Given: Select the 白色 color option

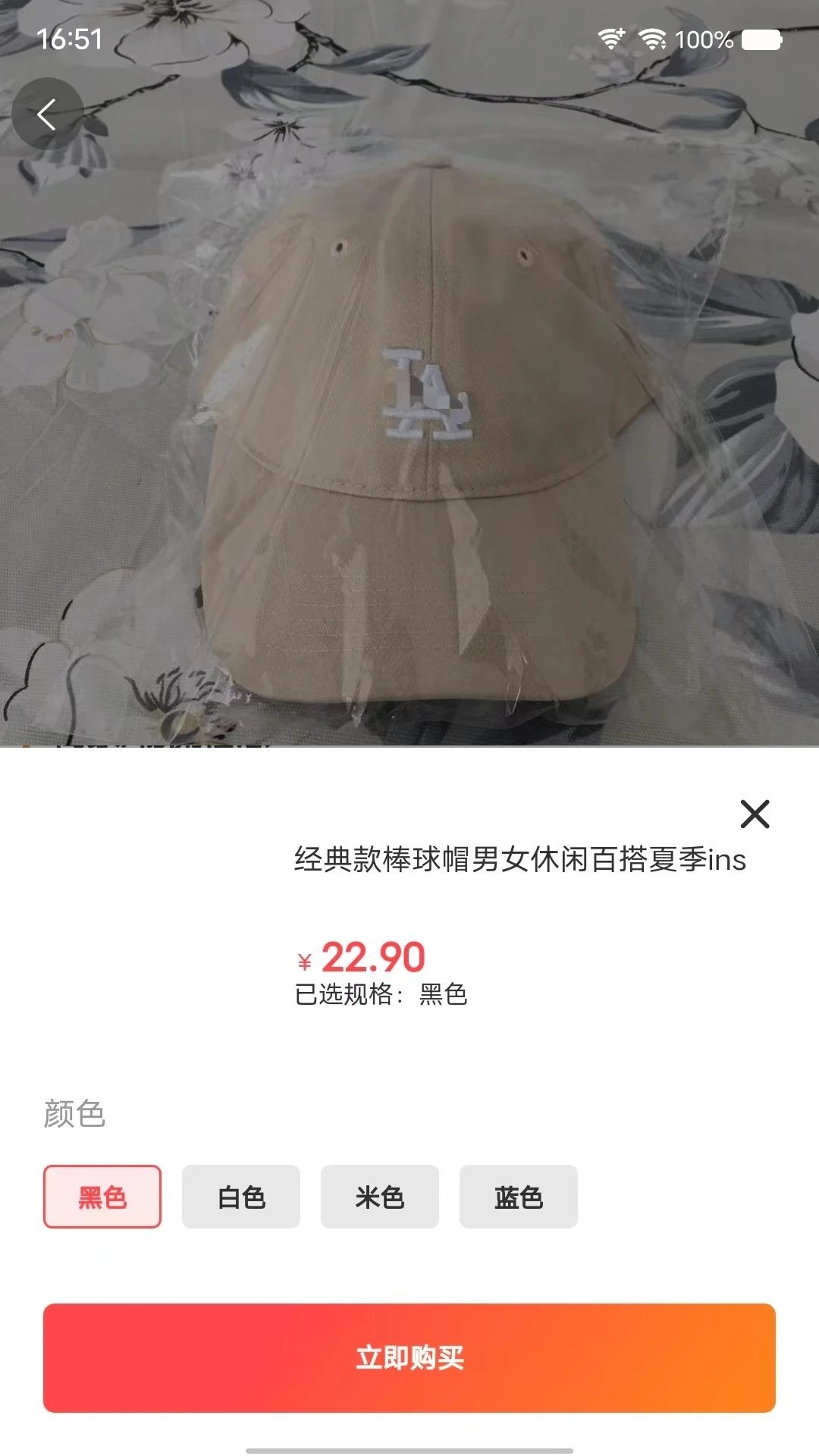Looking at the screenshot, I should (241, 1196).
